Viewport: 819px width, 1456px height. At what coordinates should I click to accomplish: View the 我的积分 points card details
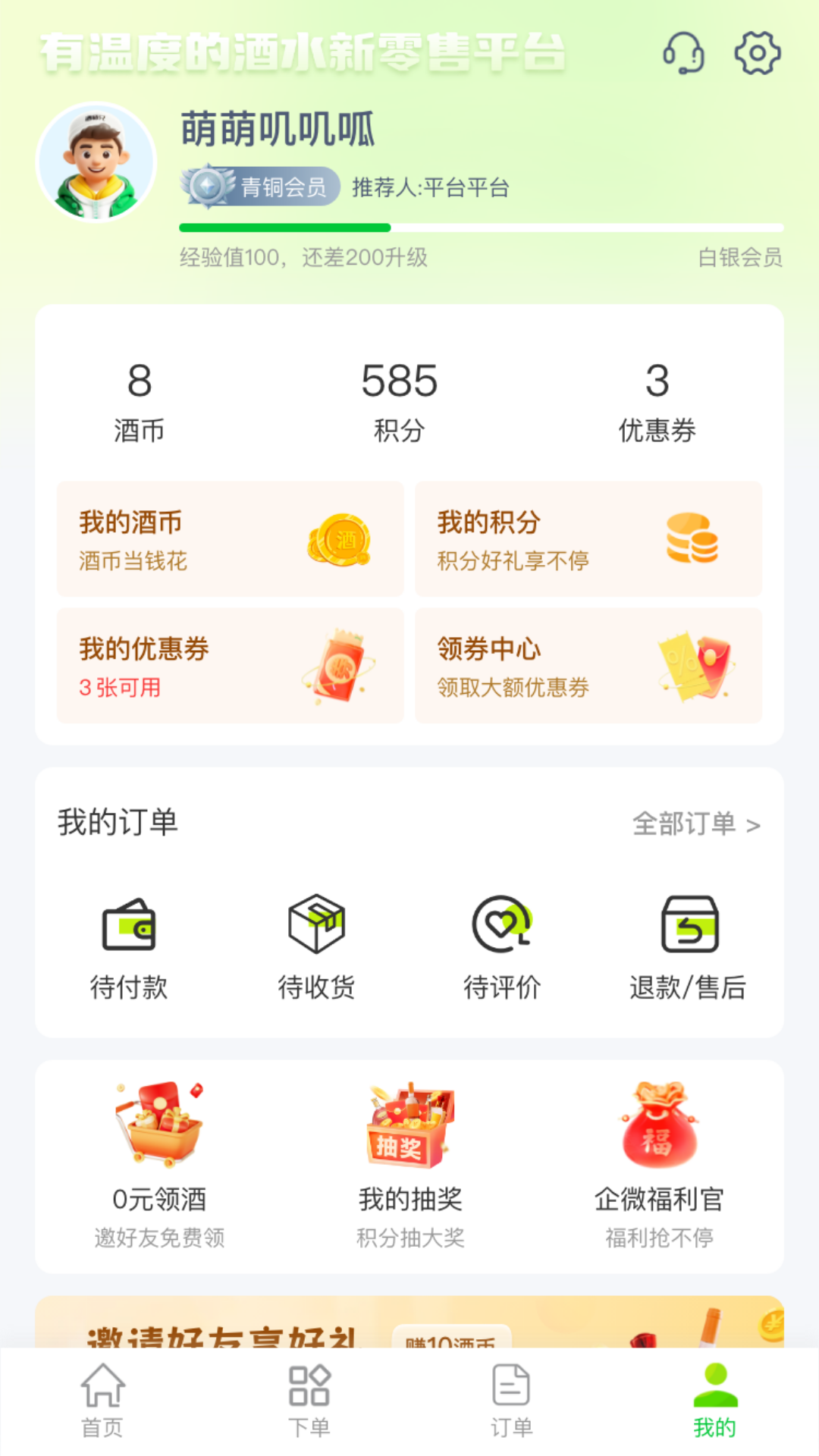pos(588,538)
